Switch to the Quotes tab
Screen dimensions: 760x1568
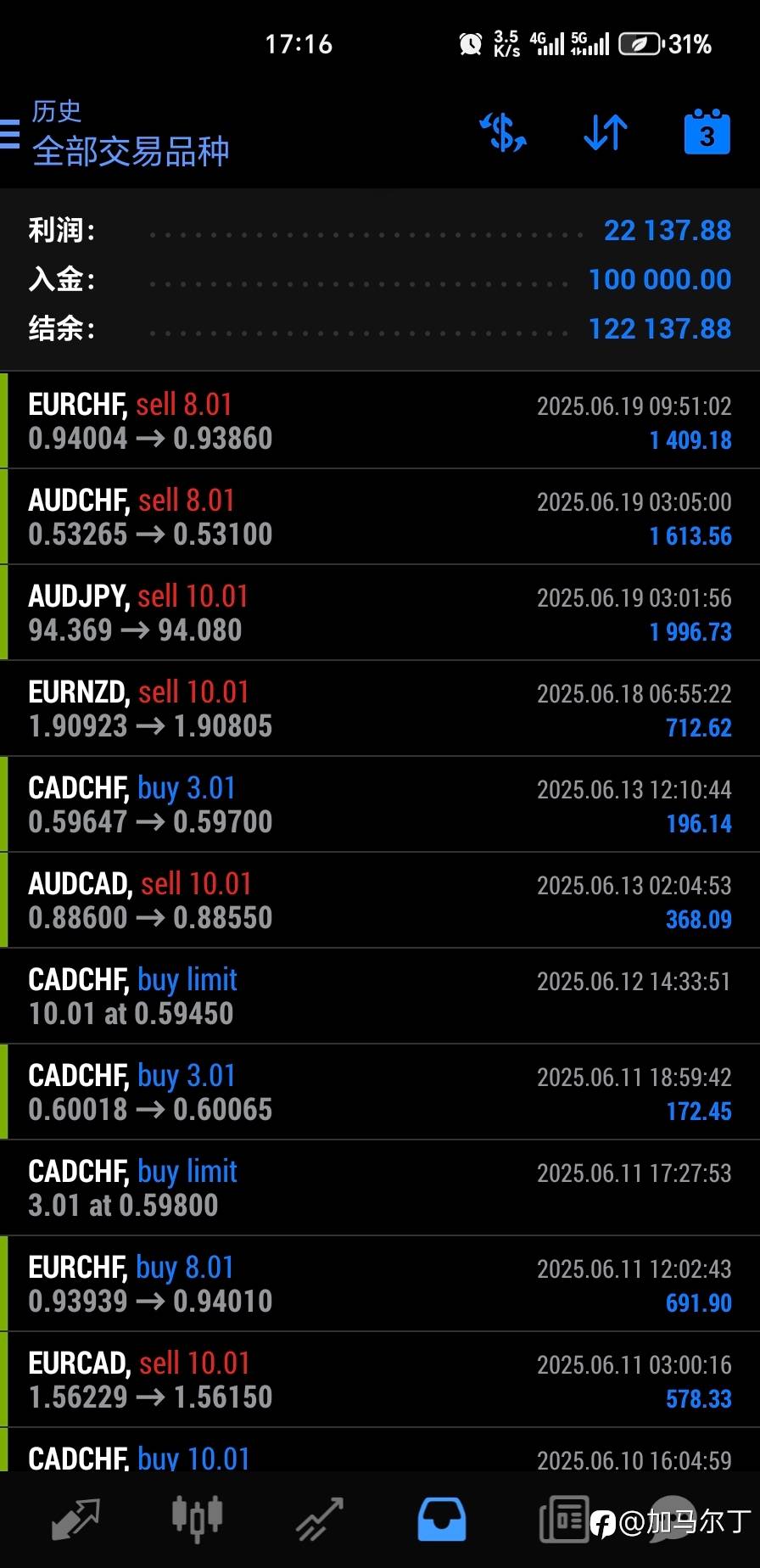click(x=75, y=1519)
